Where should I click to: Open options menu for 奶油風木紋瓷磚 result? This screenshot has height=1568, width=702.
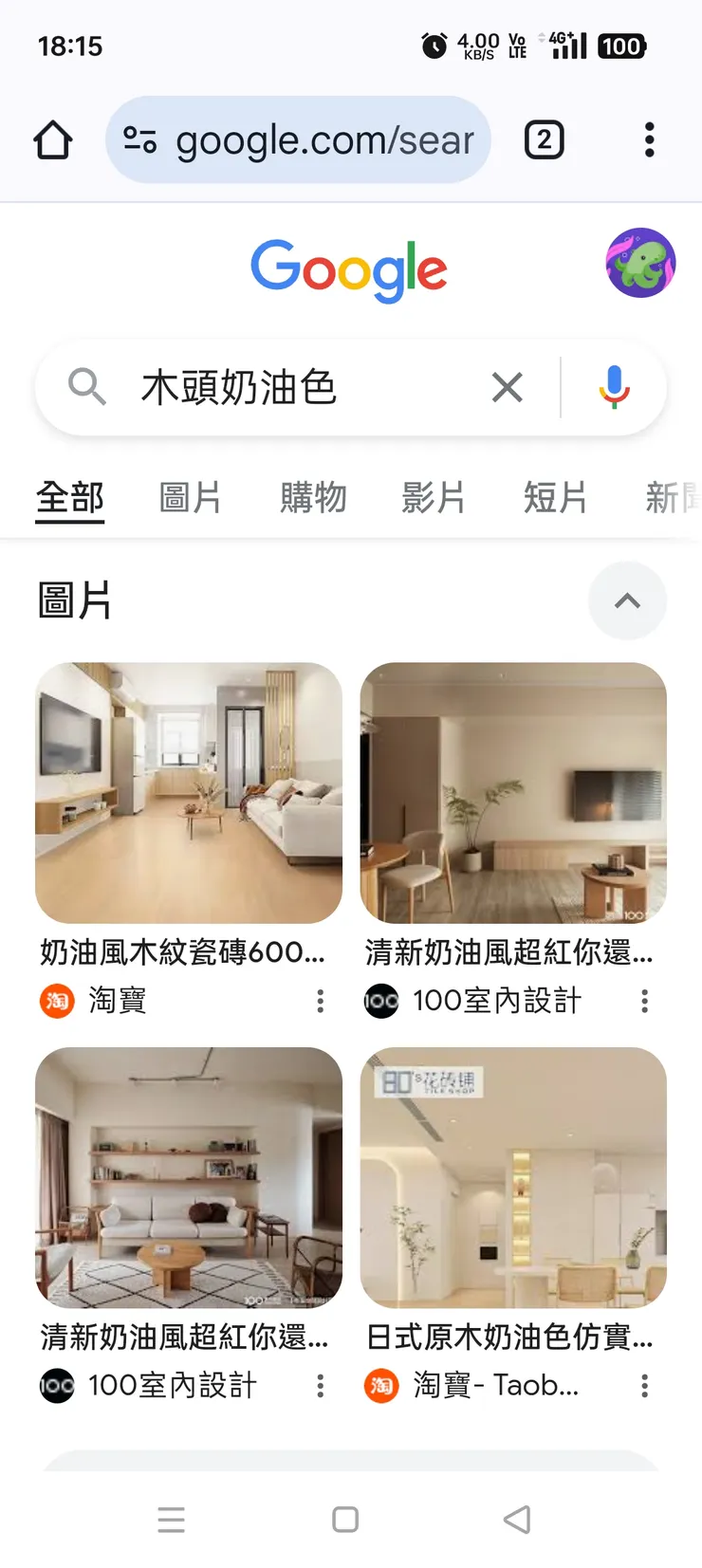(x=320, y=1001)
